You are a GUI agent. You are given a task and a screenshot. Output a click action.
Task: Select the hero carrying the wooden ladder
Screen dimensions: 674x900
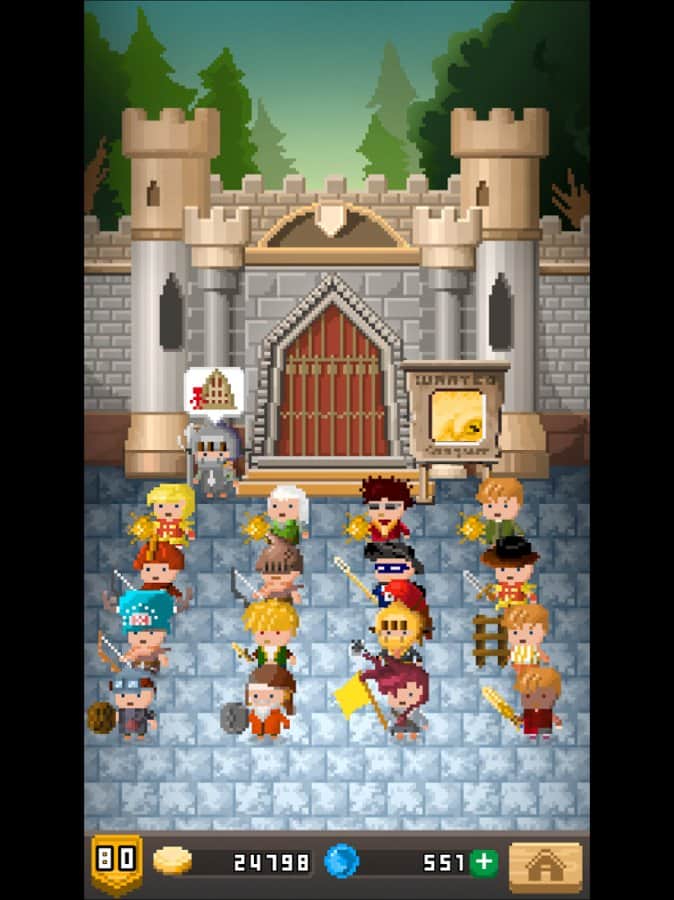(x=524, y=637)
